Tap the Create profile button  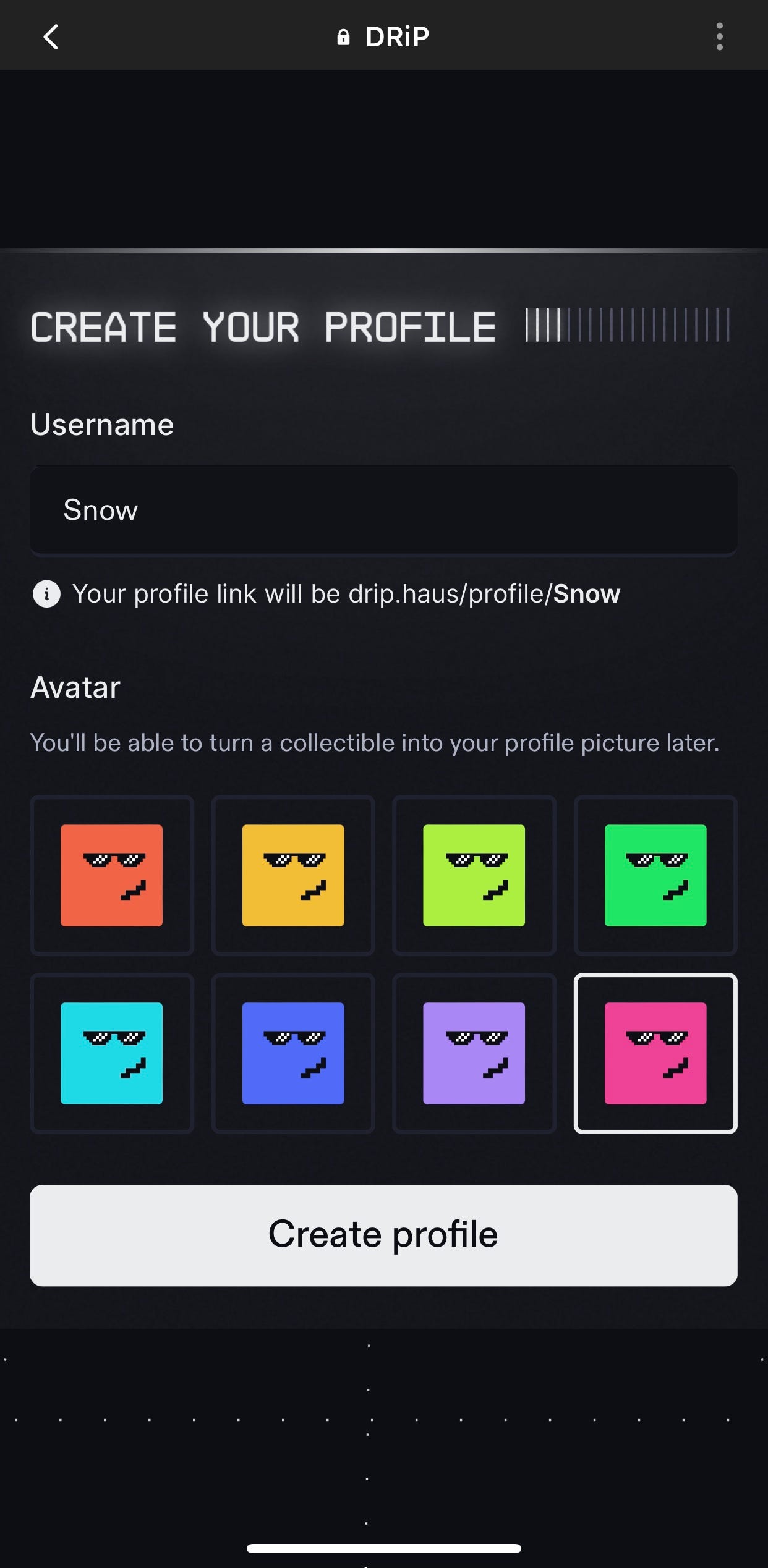click(383, 1235)
